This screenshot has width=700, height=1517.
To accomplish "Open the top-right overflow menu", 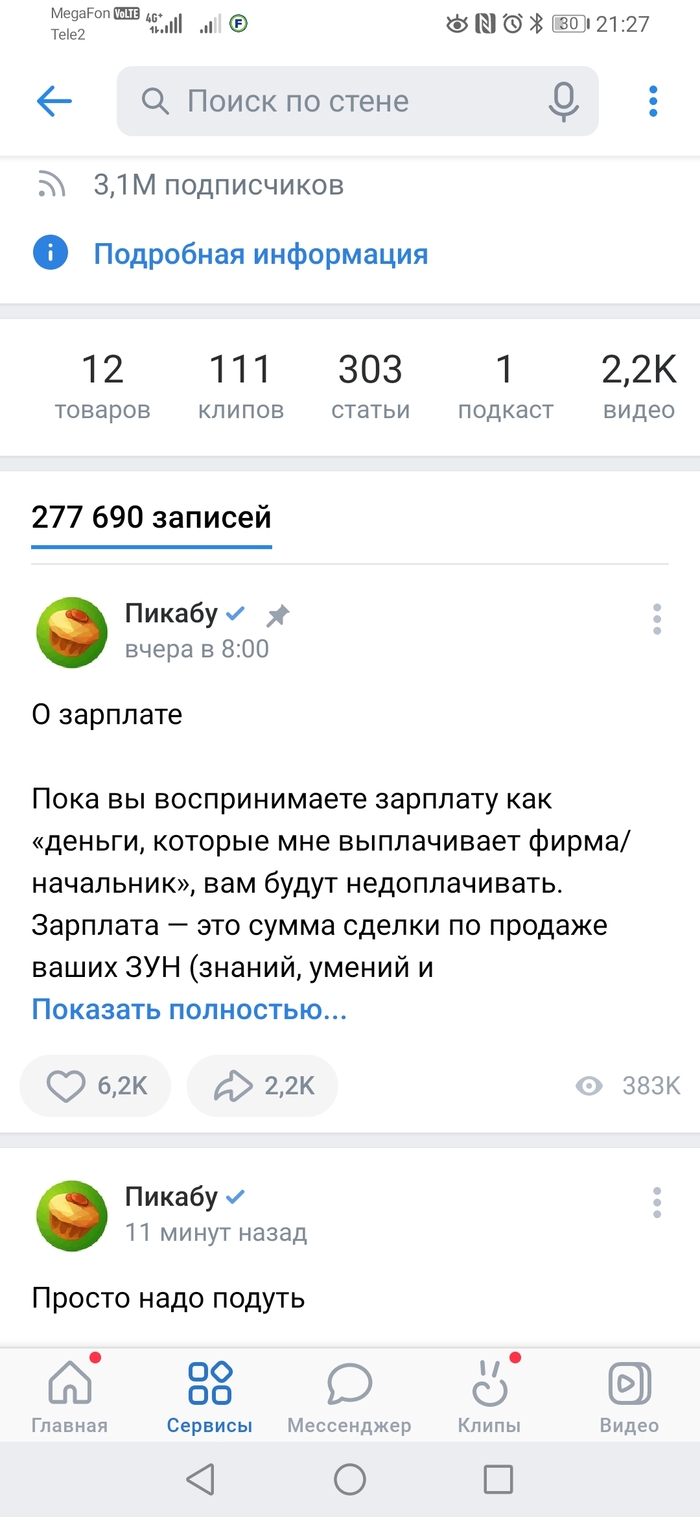I will click(x=653, y=101).
